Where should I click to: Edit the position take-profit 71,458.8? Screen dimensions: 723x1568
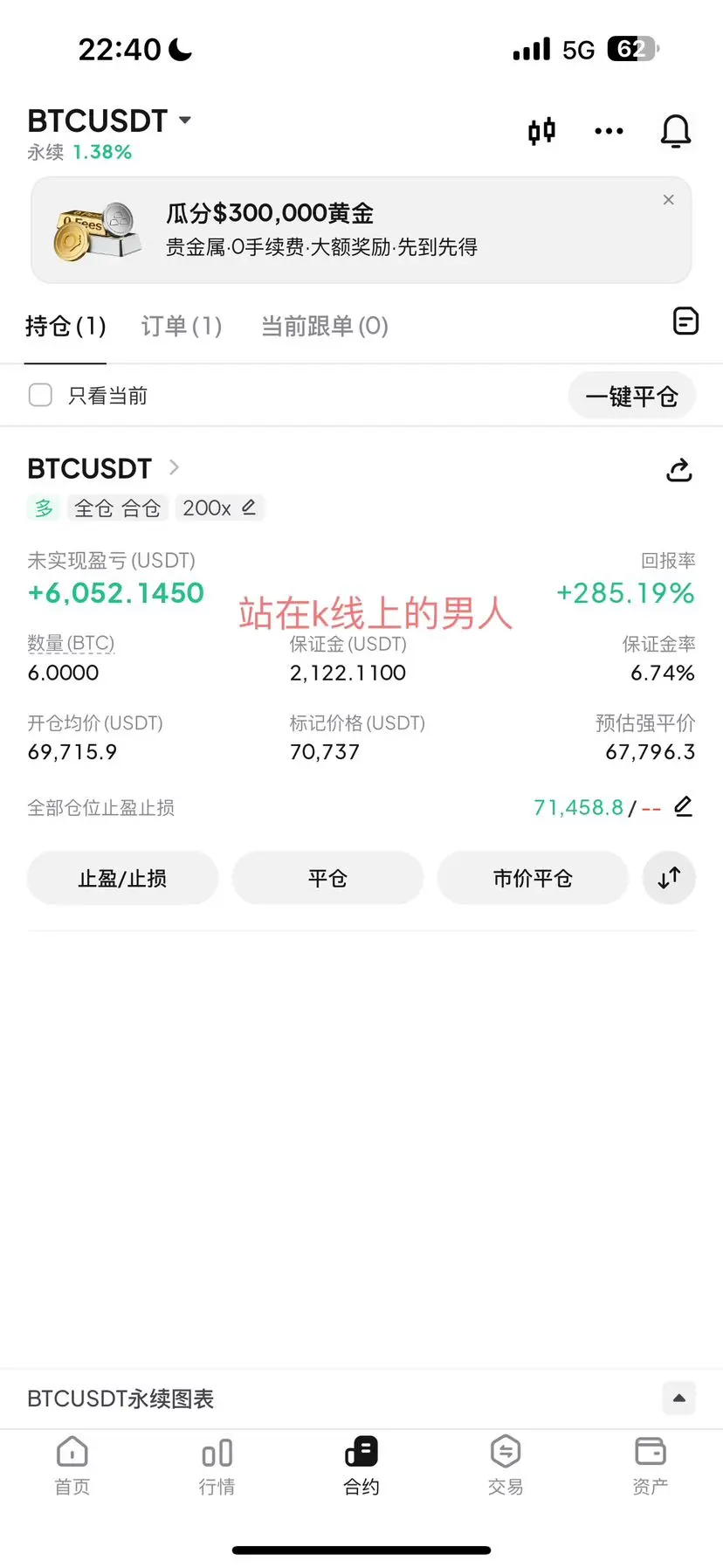[x=684, y=806]
